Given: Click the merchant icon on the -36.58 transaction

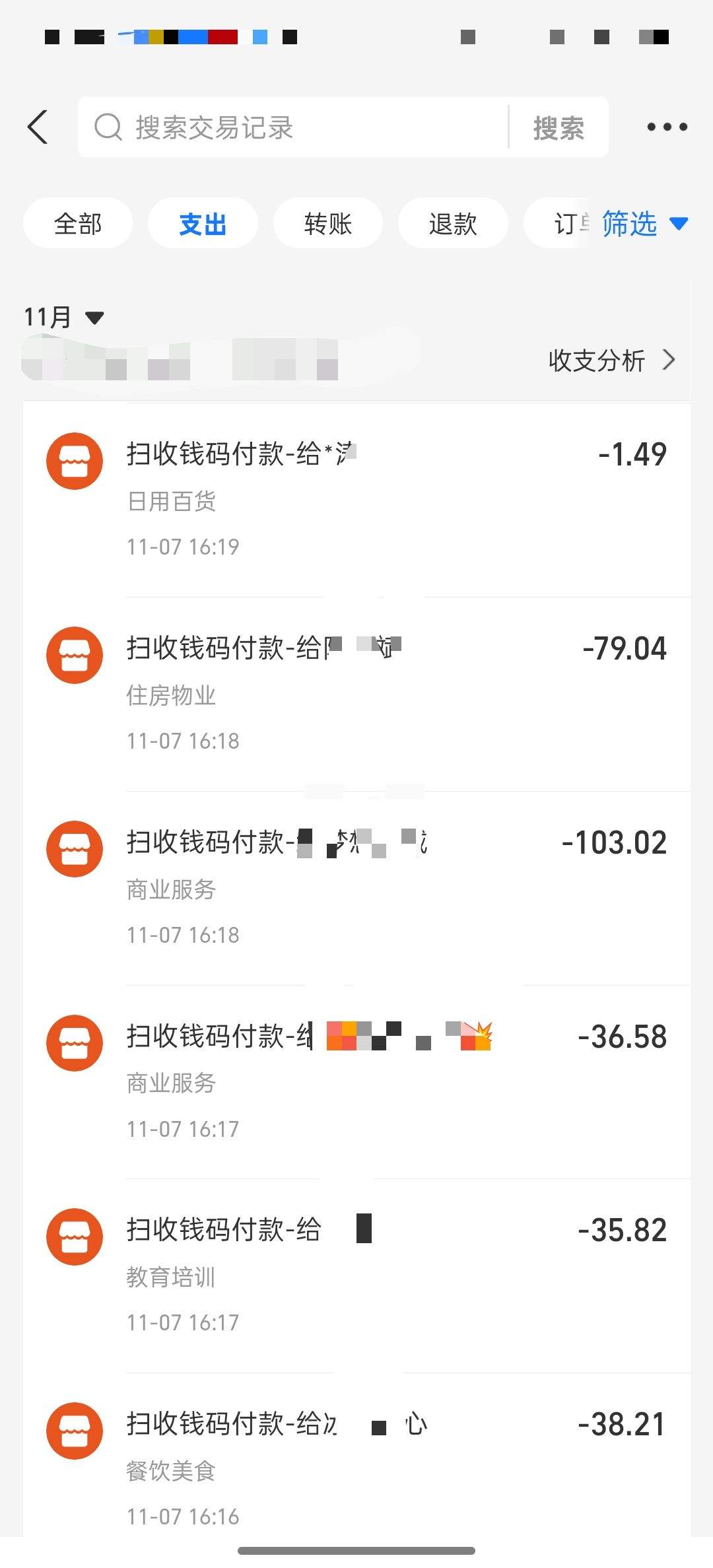Looking at the screenshot, I should 73,1043.
